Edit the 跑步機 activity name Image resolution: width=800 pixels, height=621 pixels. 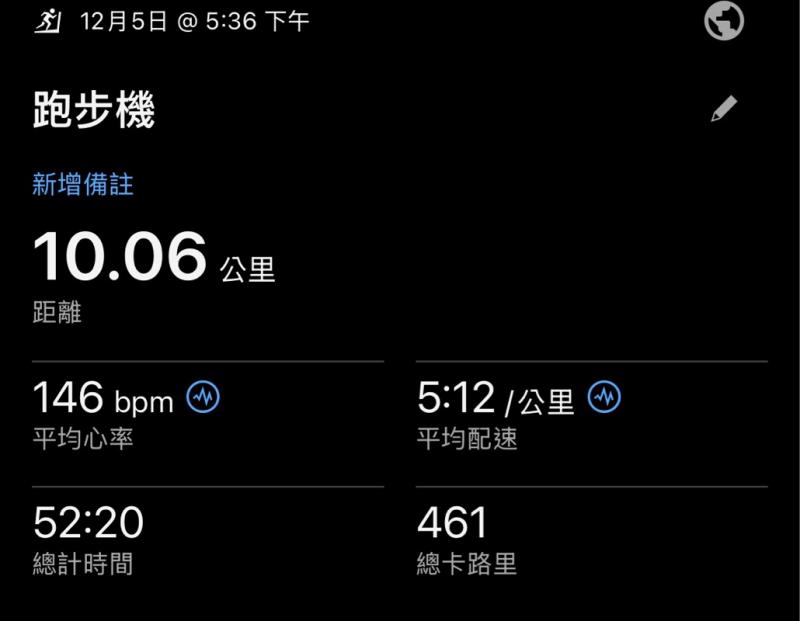724,109
